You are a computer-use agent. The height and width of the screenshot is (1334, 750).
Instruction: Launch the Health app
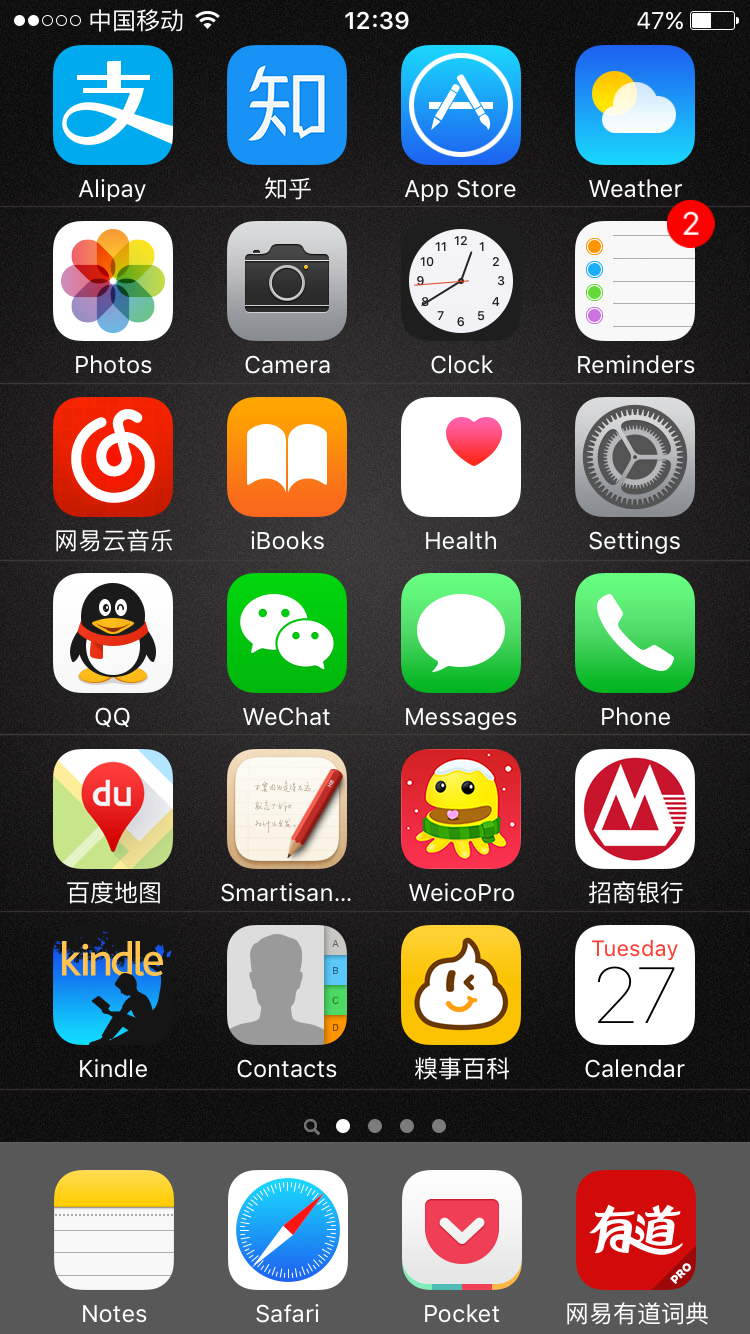tap(461, 457)
